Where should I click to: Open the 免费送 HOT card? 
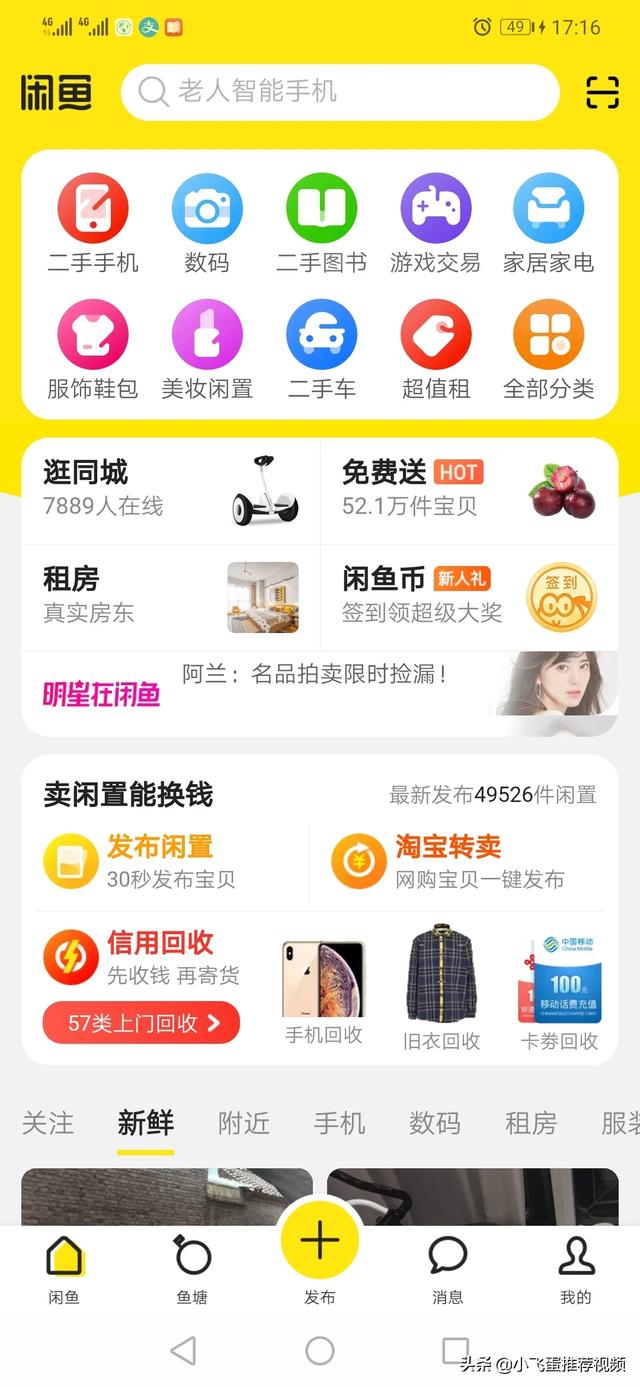(x=469, y=489)
